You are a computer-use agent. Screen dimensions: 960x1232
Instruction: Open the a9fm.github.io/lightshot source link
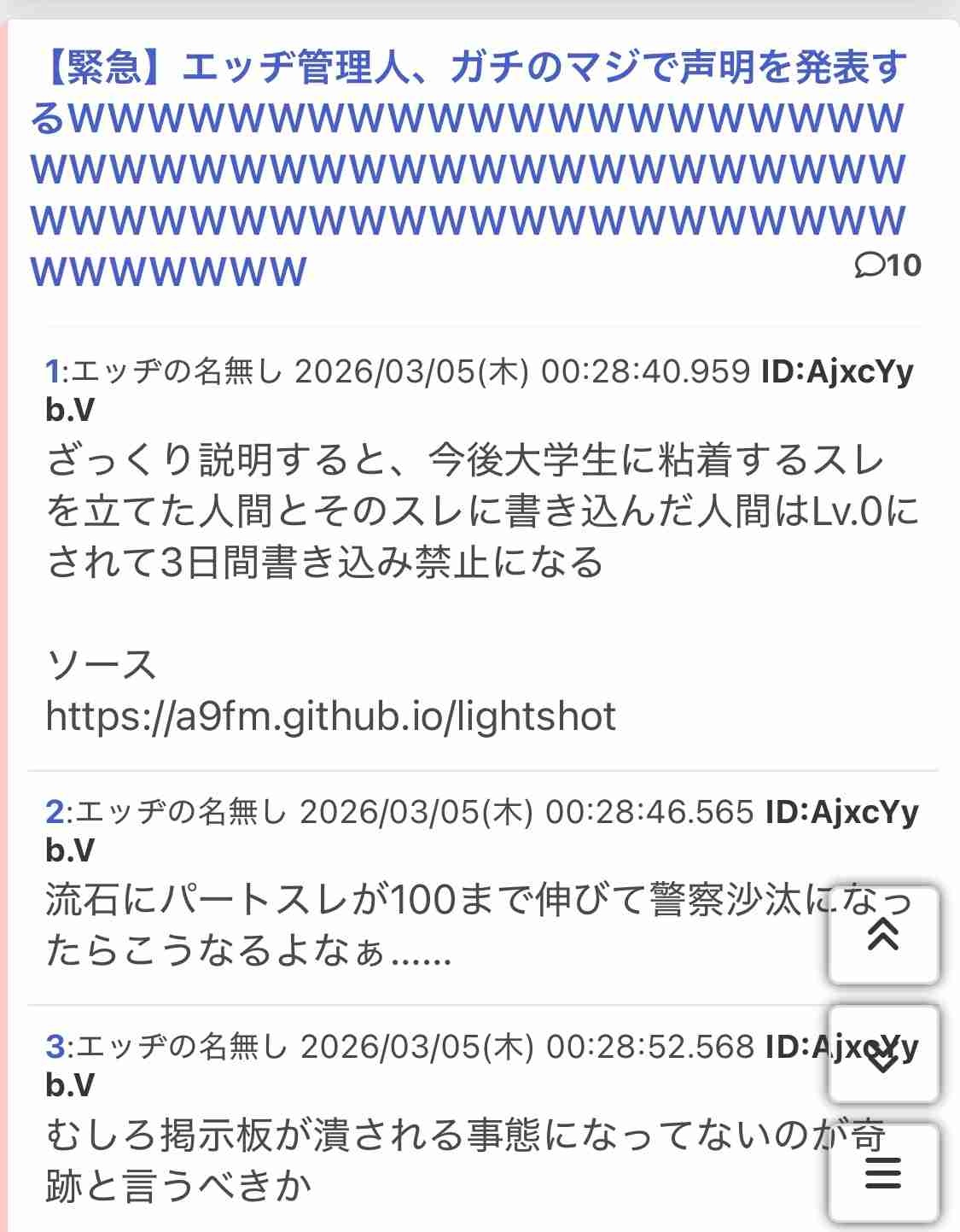click(330, 716)
